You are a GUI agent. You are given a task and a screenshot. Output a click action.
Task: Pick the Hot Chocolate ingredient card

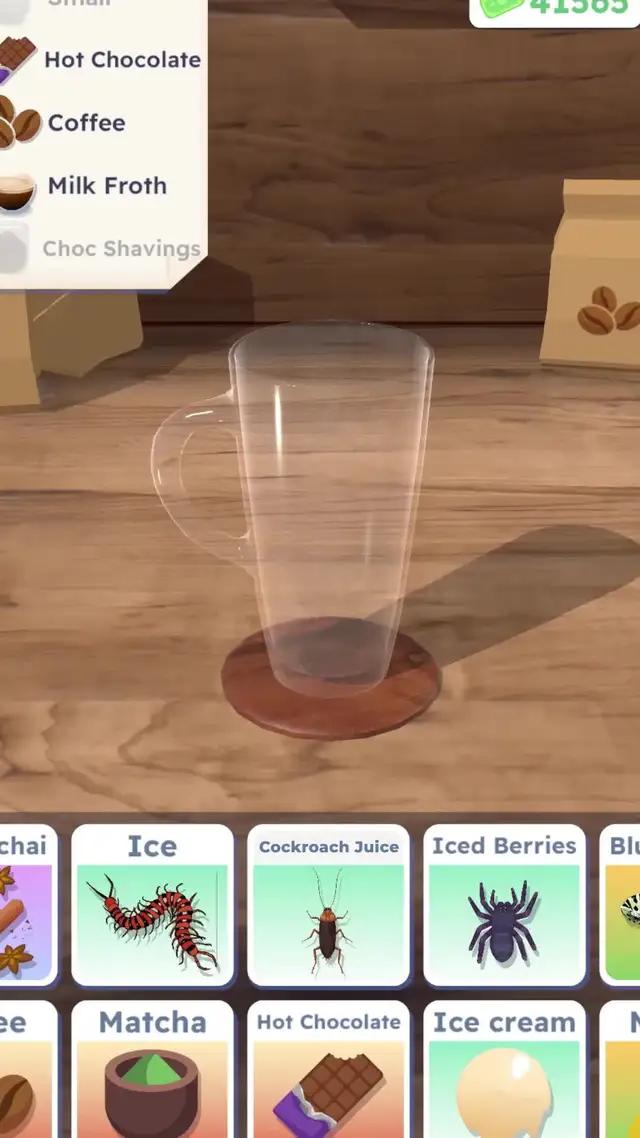328,1072
